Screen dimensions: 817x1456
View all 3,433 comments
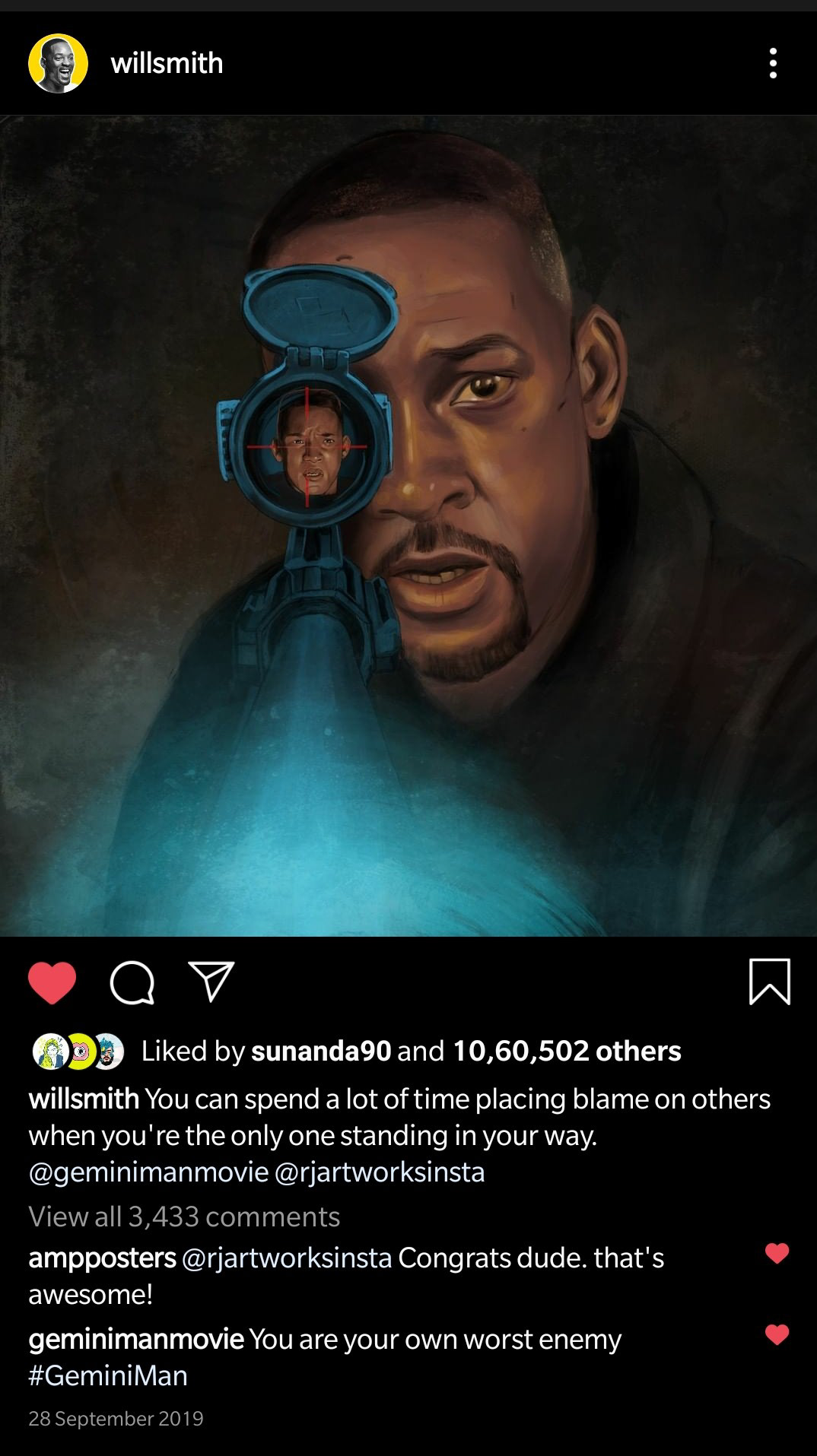(x=184, y=1217)
